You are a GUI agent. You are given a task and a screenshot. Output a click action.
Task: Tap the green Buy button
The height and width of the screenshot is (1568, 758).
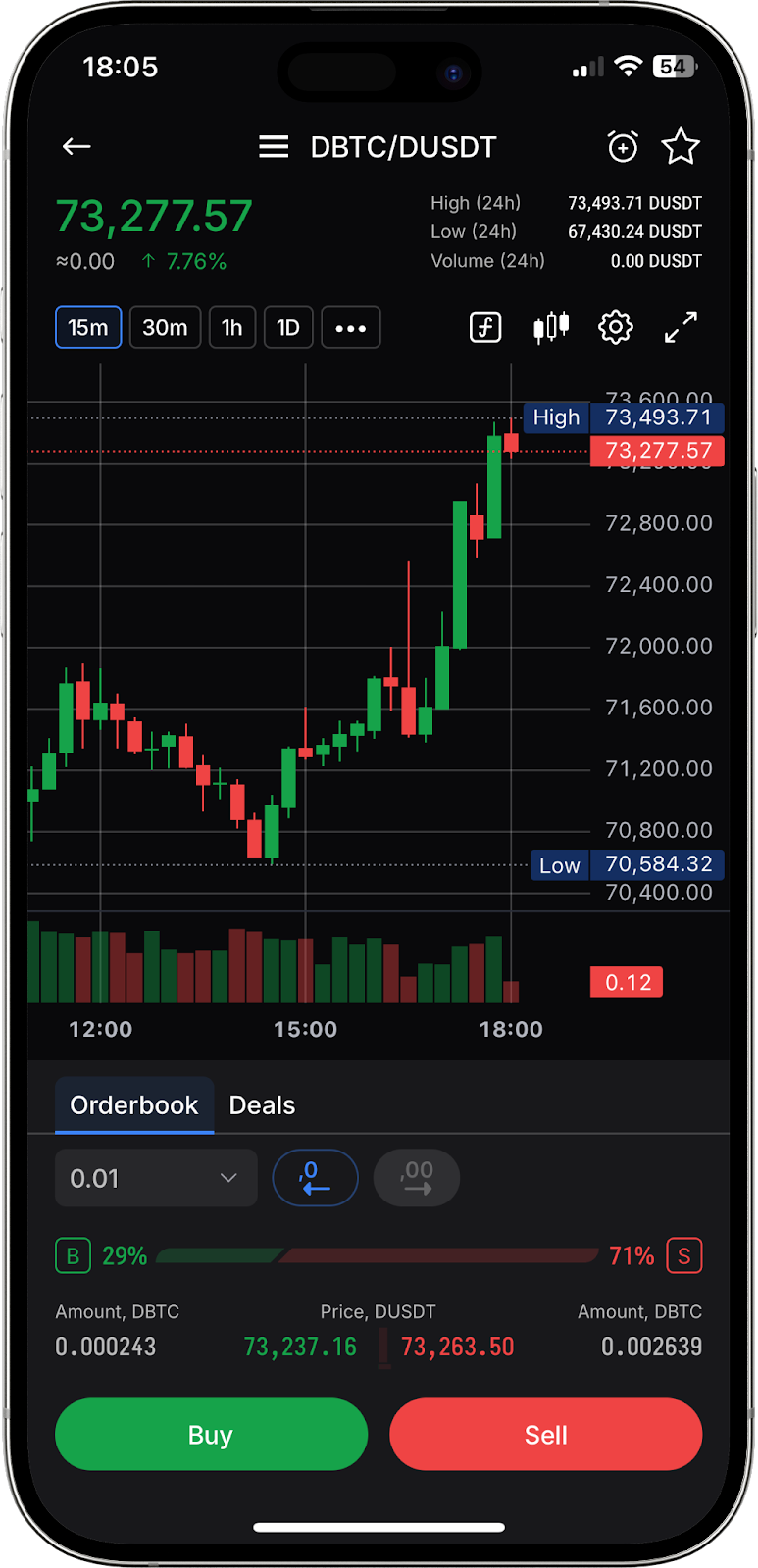click(x=211, y=1435)
